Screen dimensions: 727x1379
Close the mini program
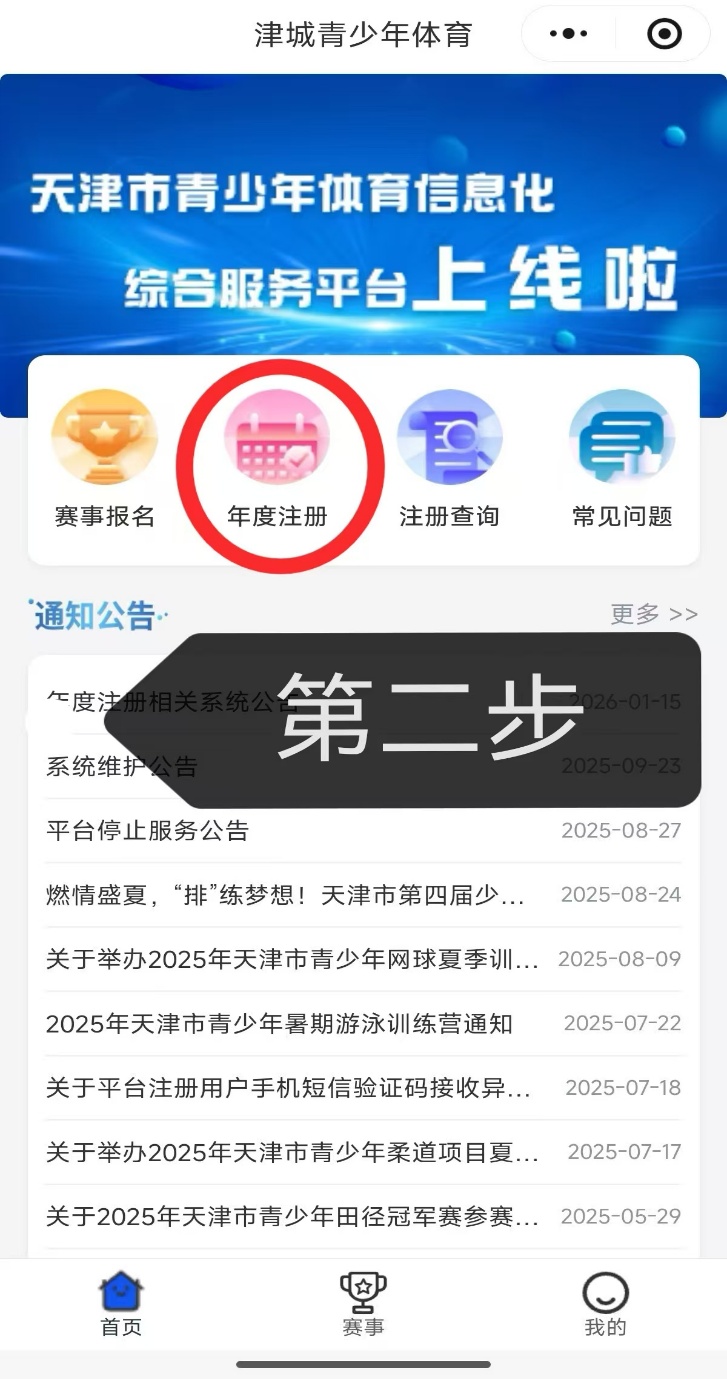664,34
